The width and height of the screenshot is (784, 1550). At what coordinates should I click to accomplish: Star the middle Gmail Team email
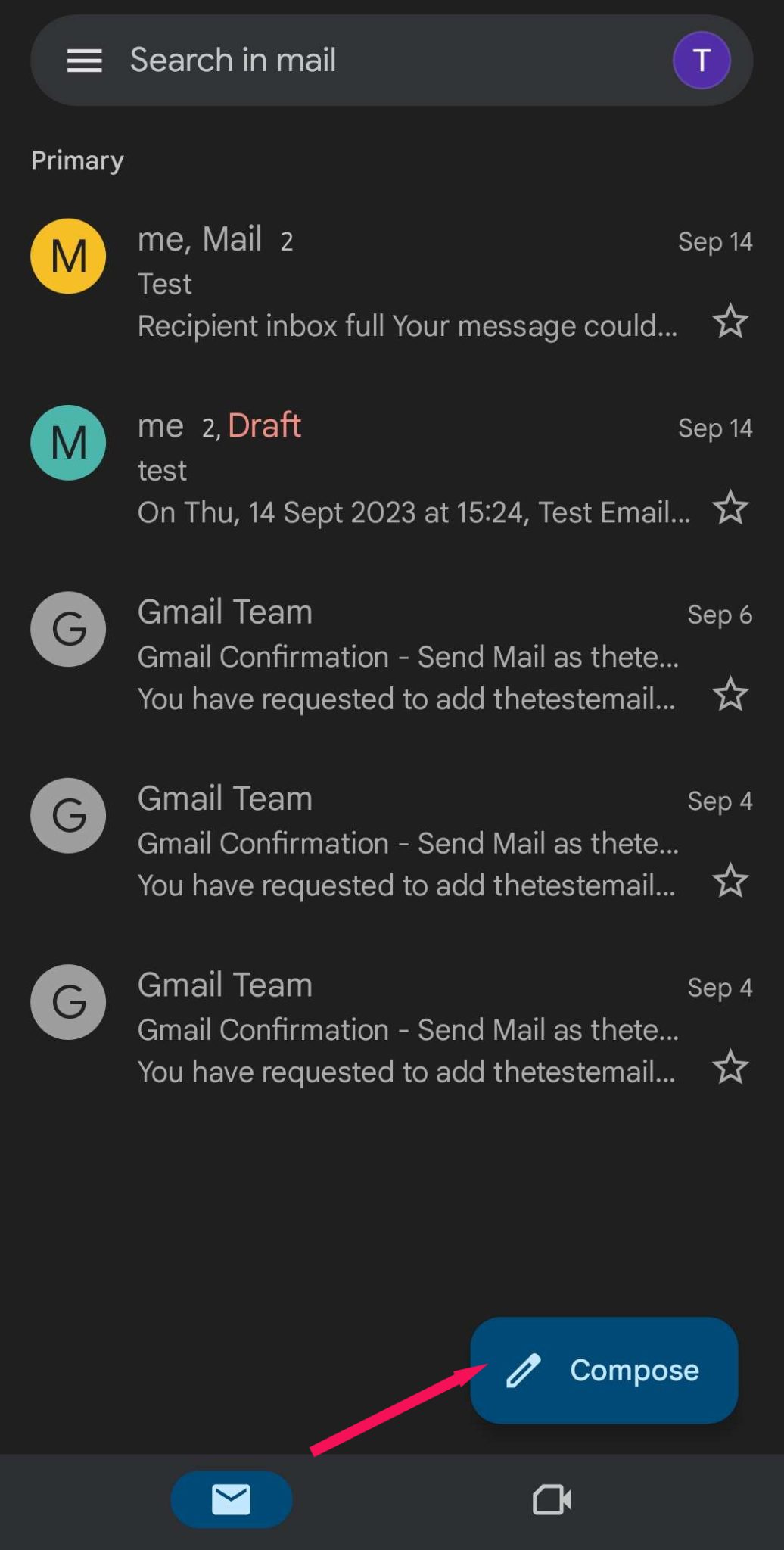pos(731,880)
